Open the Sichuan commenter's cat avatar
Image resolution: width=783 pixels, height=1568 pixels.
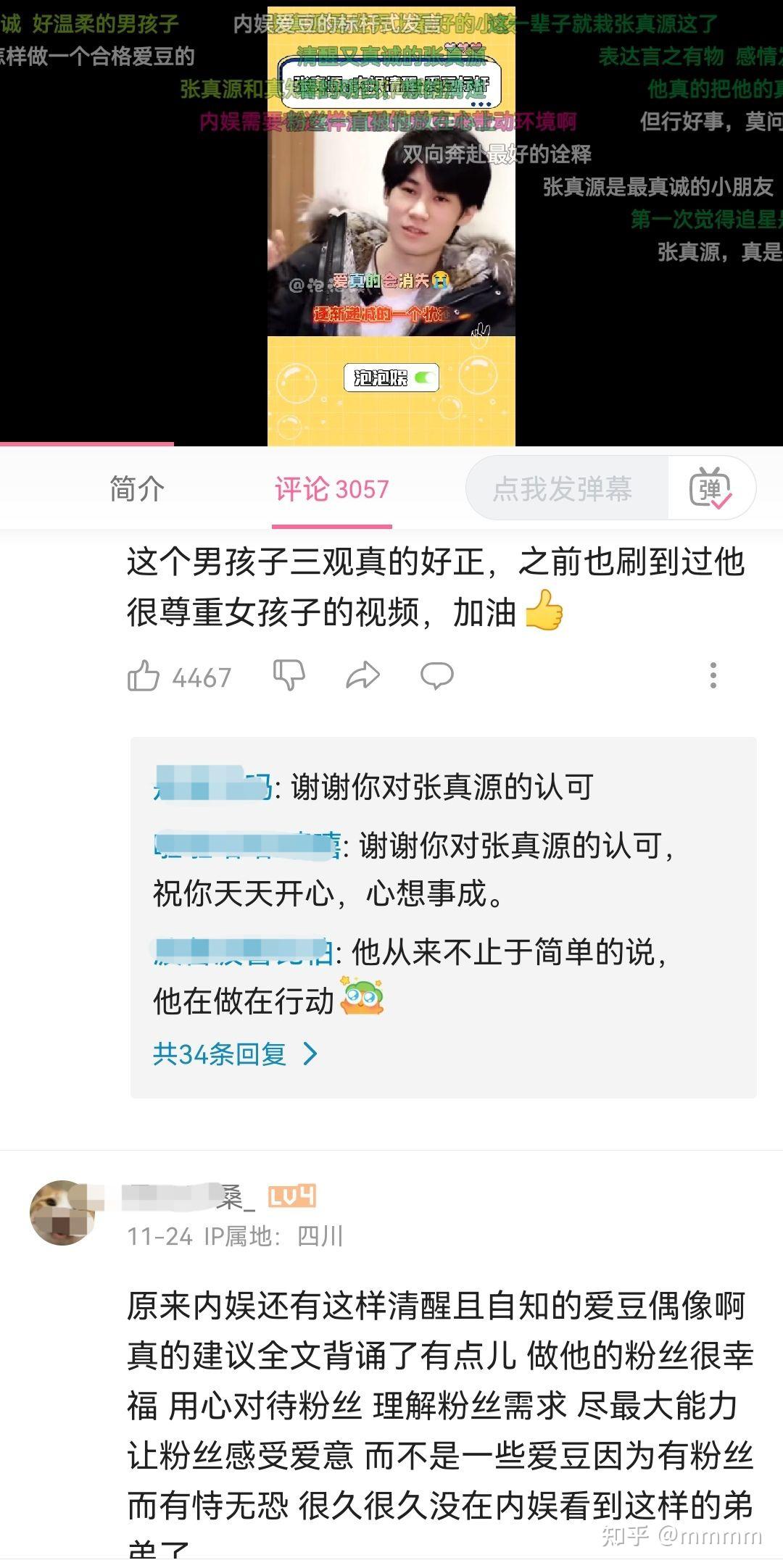62,1212
